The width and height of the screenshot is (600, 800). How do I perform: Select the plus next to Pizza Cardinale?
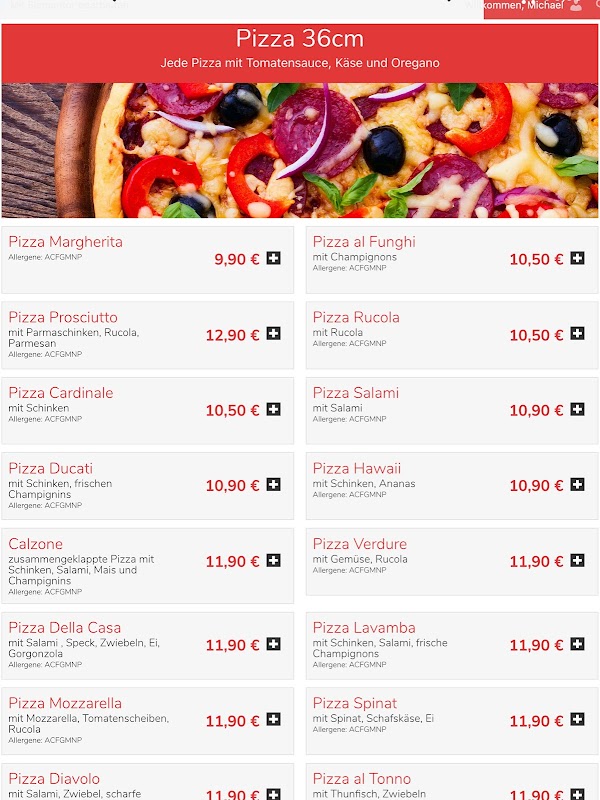coord(273,409)
